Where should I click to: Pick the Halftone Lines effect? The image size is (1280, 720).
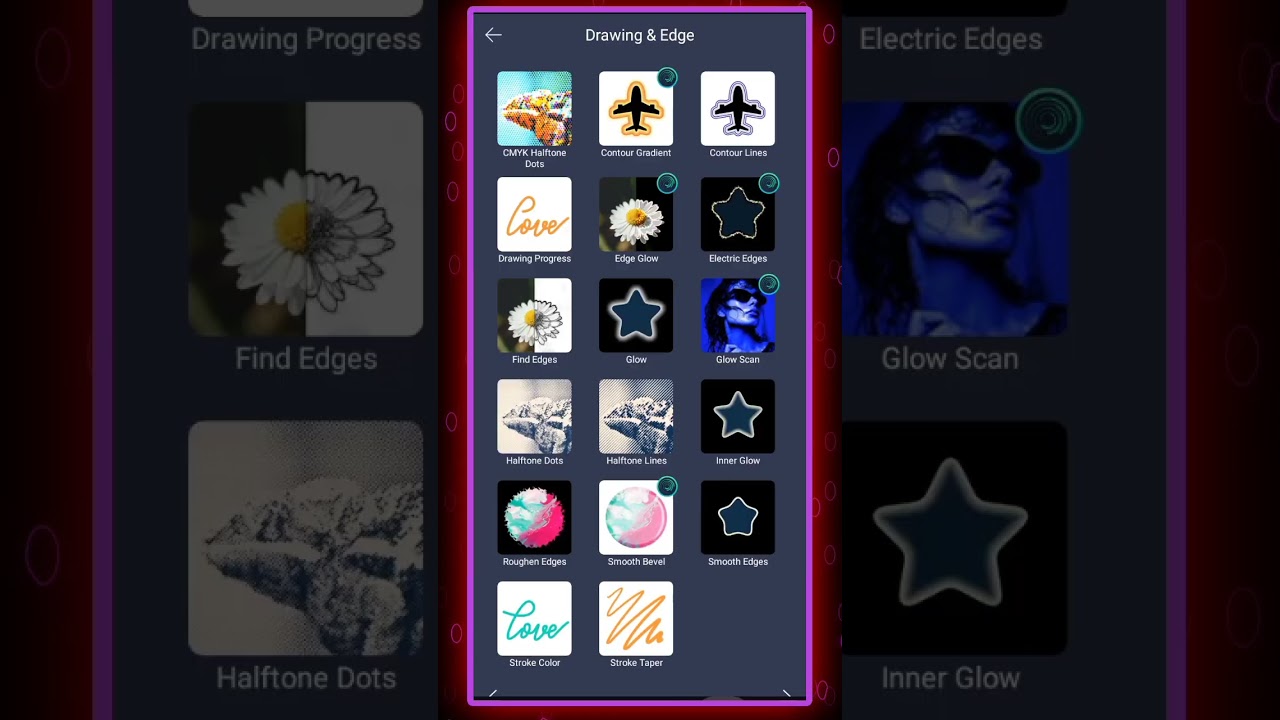[x=636, y=416]
